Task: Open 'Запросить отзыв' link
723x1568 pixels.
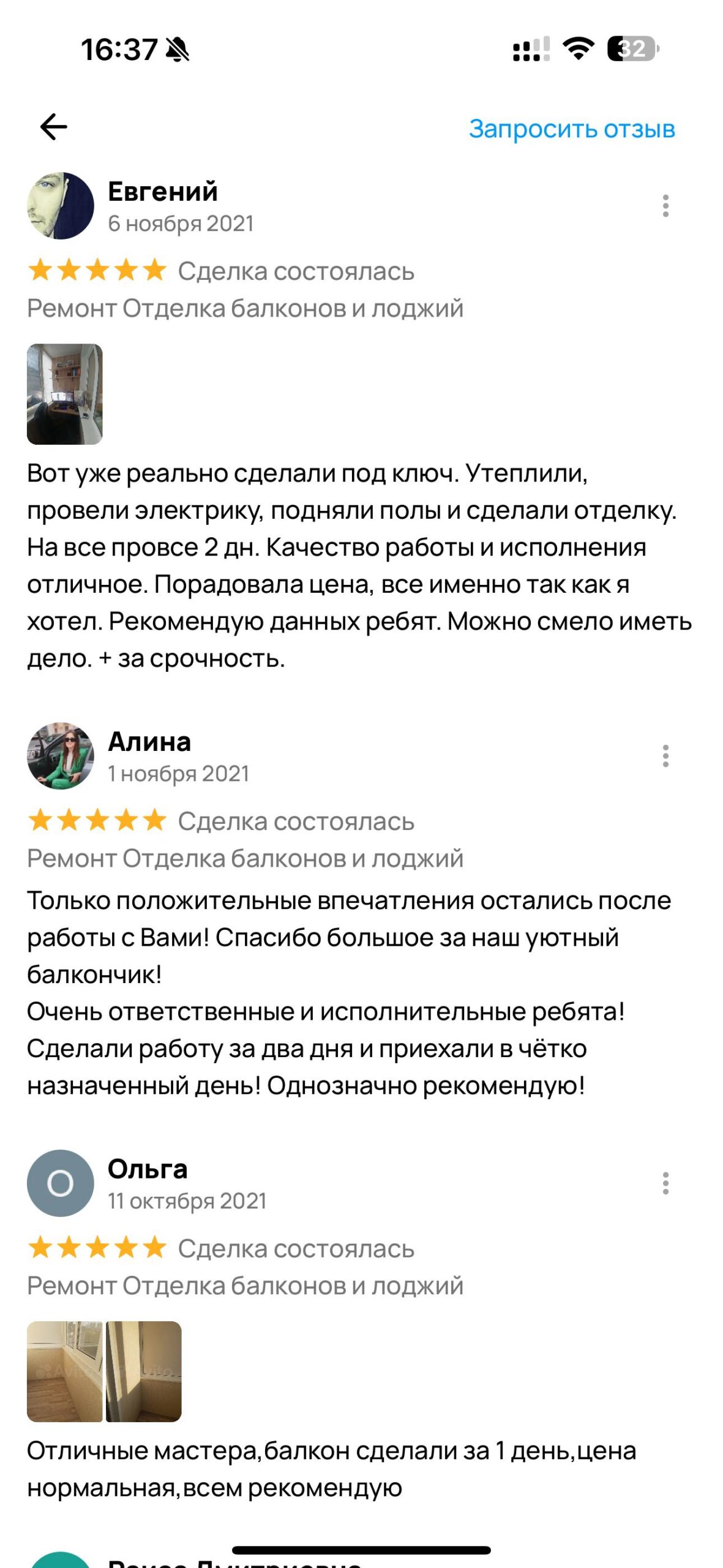Action: click(x=572, y=129)
